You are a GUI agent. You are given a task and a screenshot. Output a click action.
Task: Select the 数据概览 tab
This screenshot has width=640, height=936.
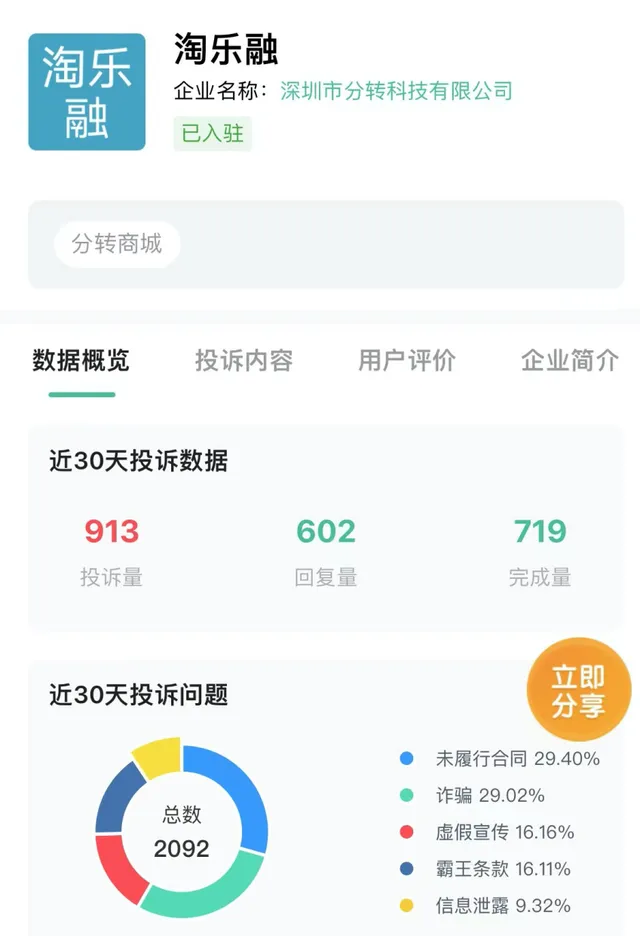(x=81, y=361)
